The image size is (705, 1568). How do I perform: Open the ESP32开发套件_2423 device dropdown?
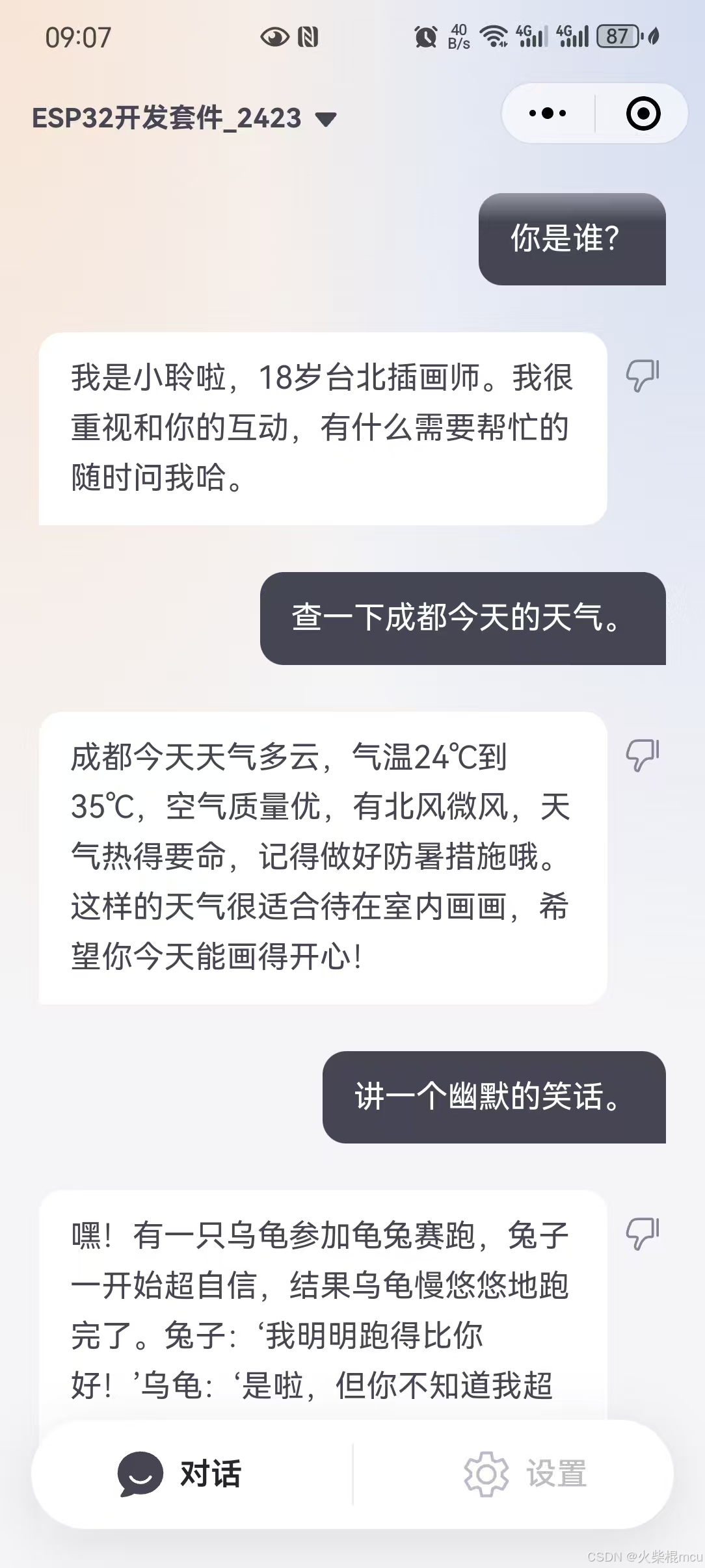click(185, 119)
